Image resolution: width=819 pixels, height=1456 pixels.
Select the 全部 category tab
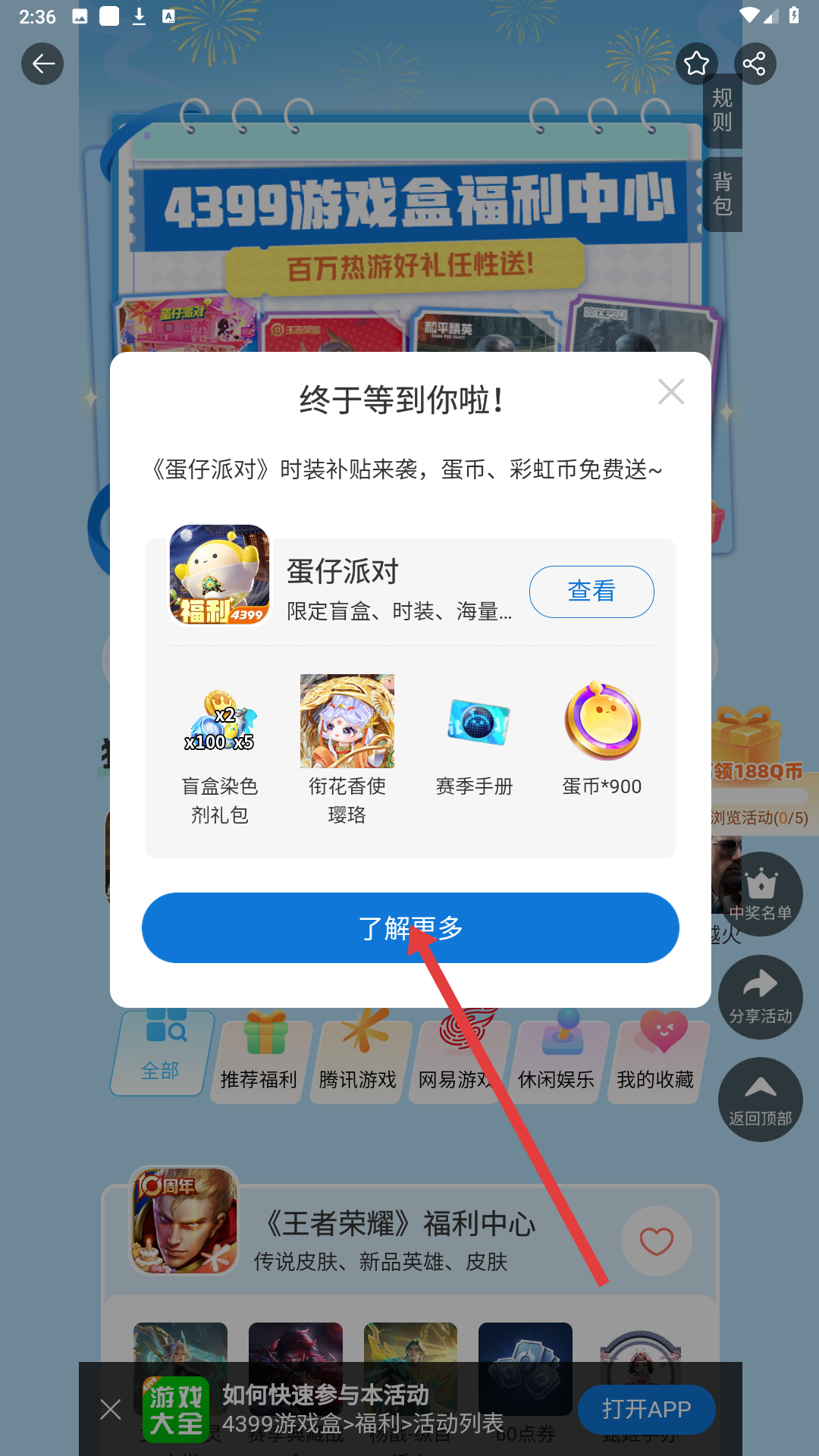point(161,1054)
